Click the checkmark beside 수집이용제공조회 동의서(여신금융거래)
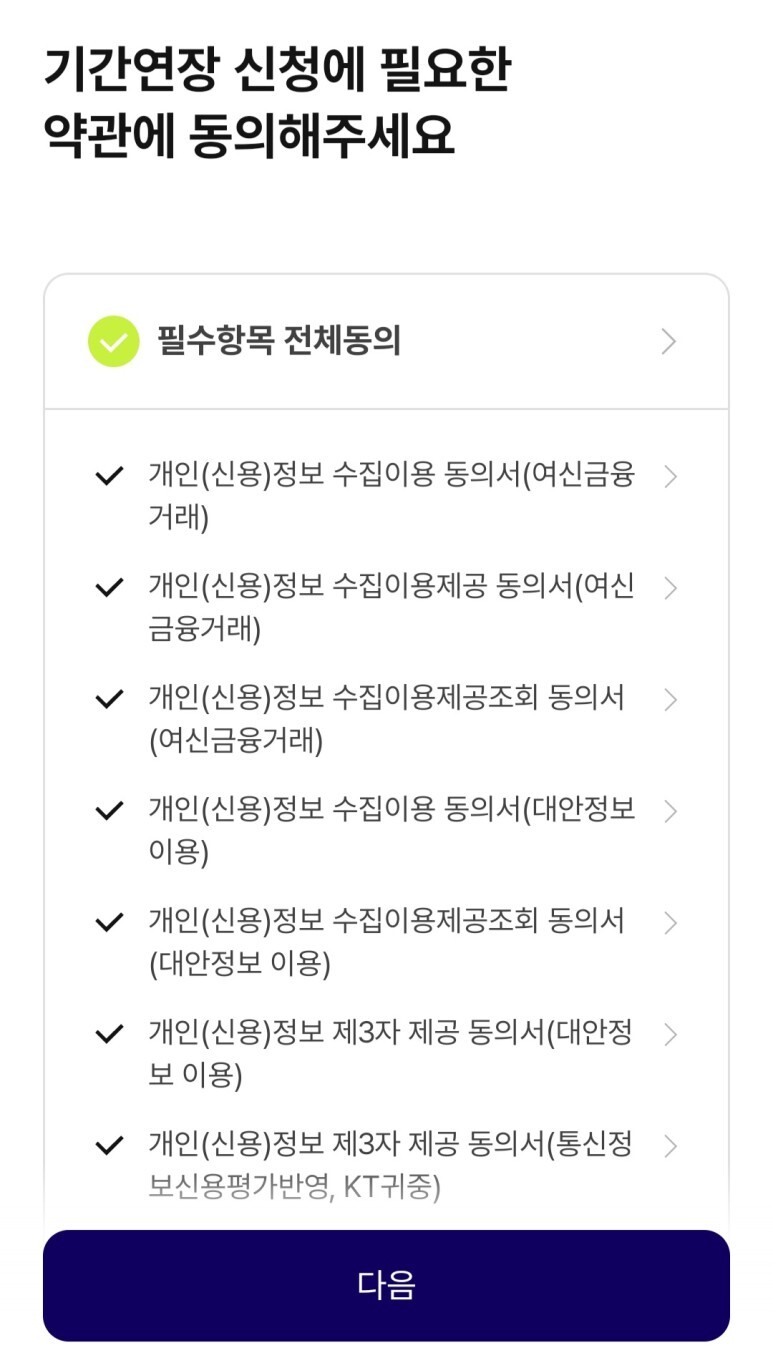This screenshot has height=1368, width=773. point(109,700)
